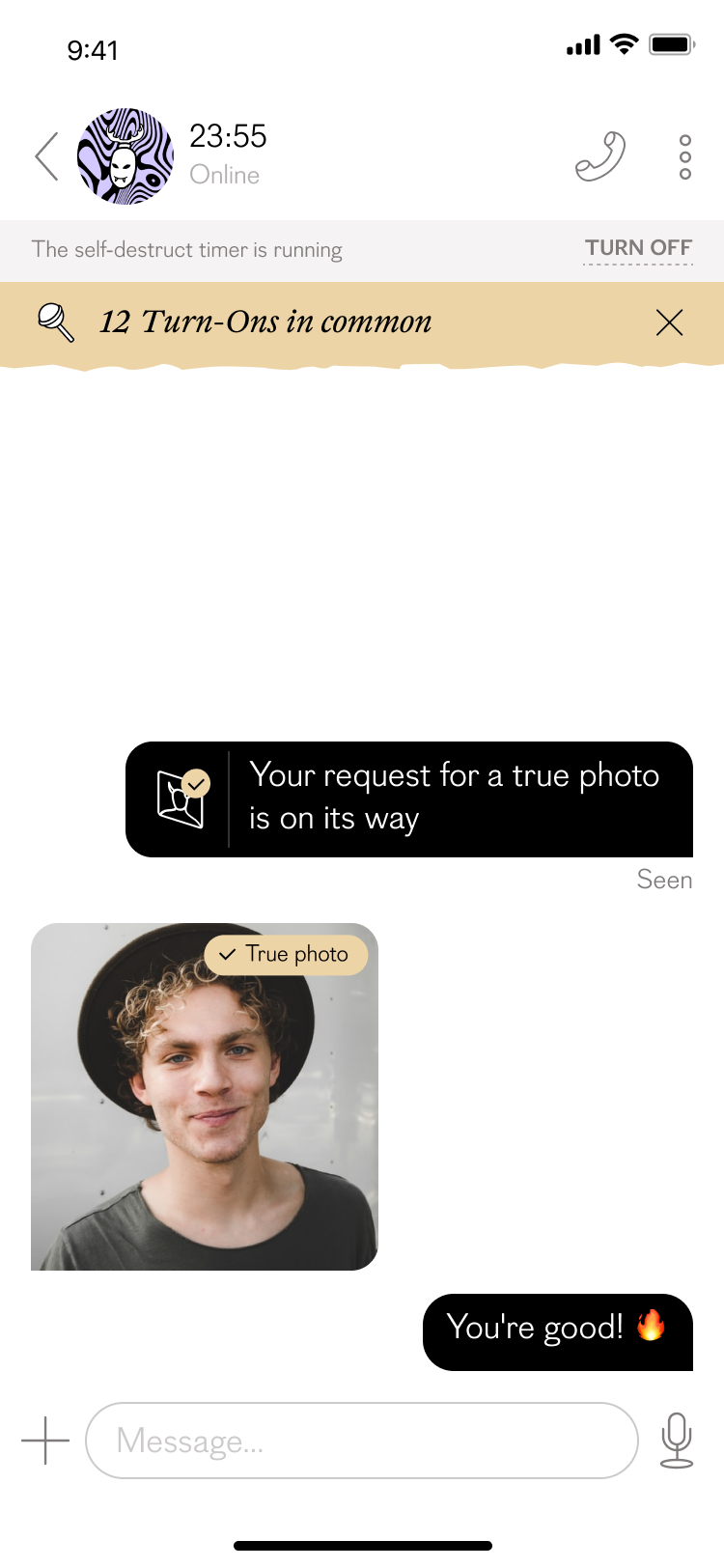Open the received True photo
The image size is (724, 1568).
205,1097
